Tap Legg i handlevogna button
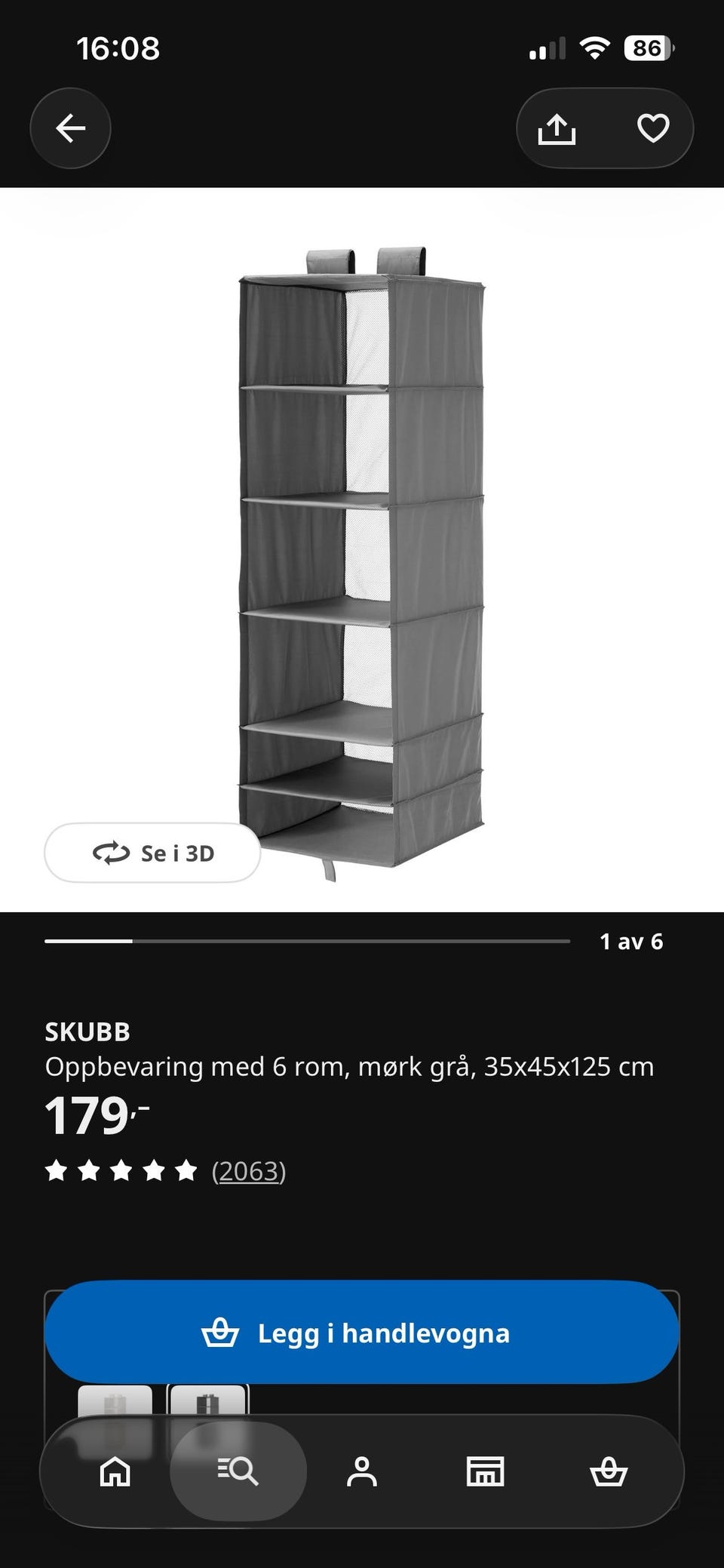Screen dimensions: 724x1568 (x=362, y=1333)
